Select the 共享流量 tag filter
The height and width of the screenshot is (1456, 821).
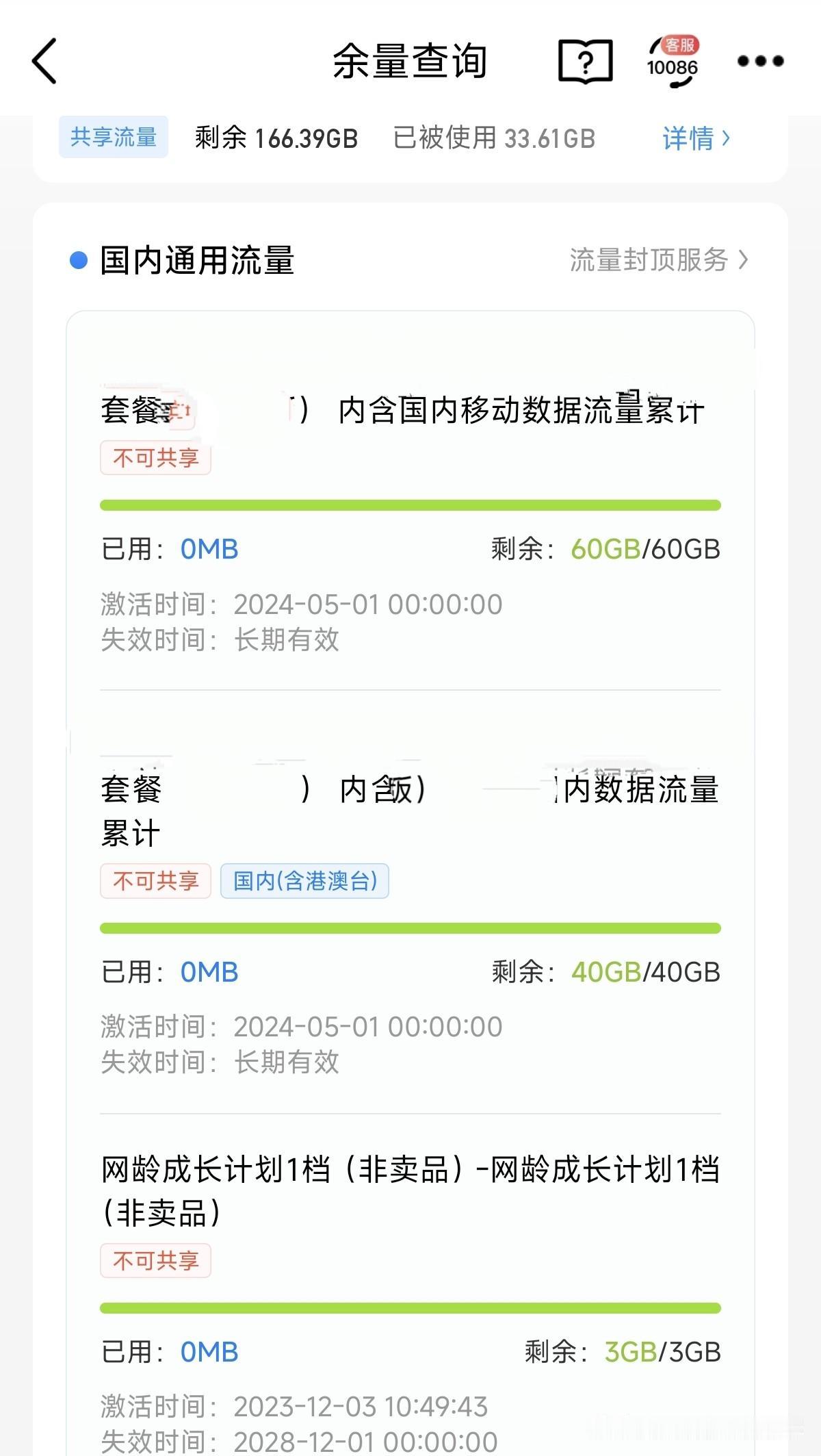pyautogui.click(x=113, y=137)
